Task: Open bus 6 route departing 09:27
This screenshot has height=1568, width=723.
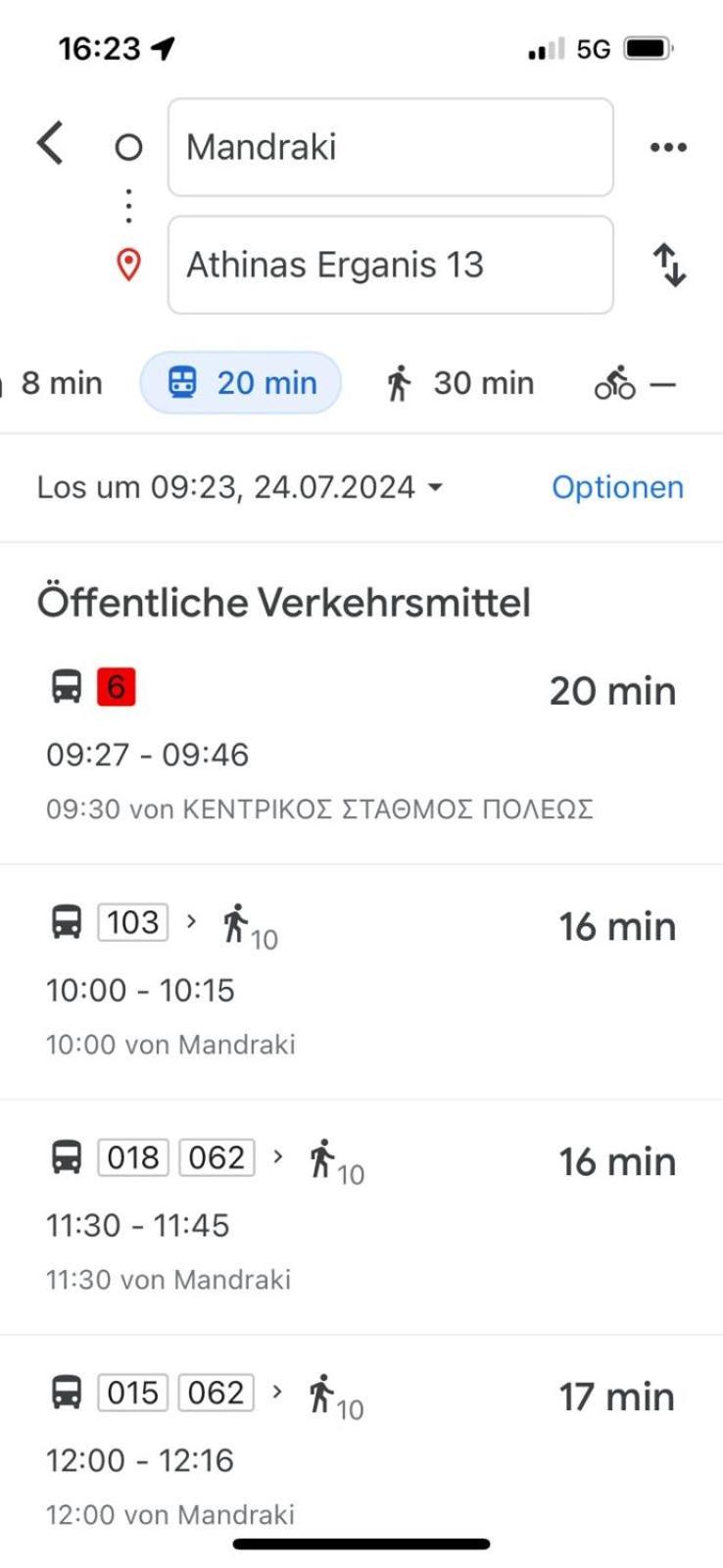Action: pyautogui.click(x=361, y=747)
